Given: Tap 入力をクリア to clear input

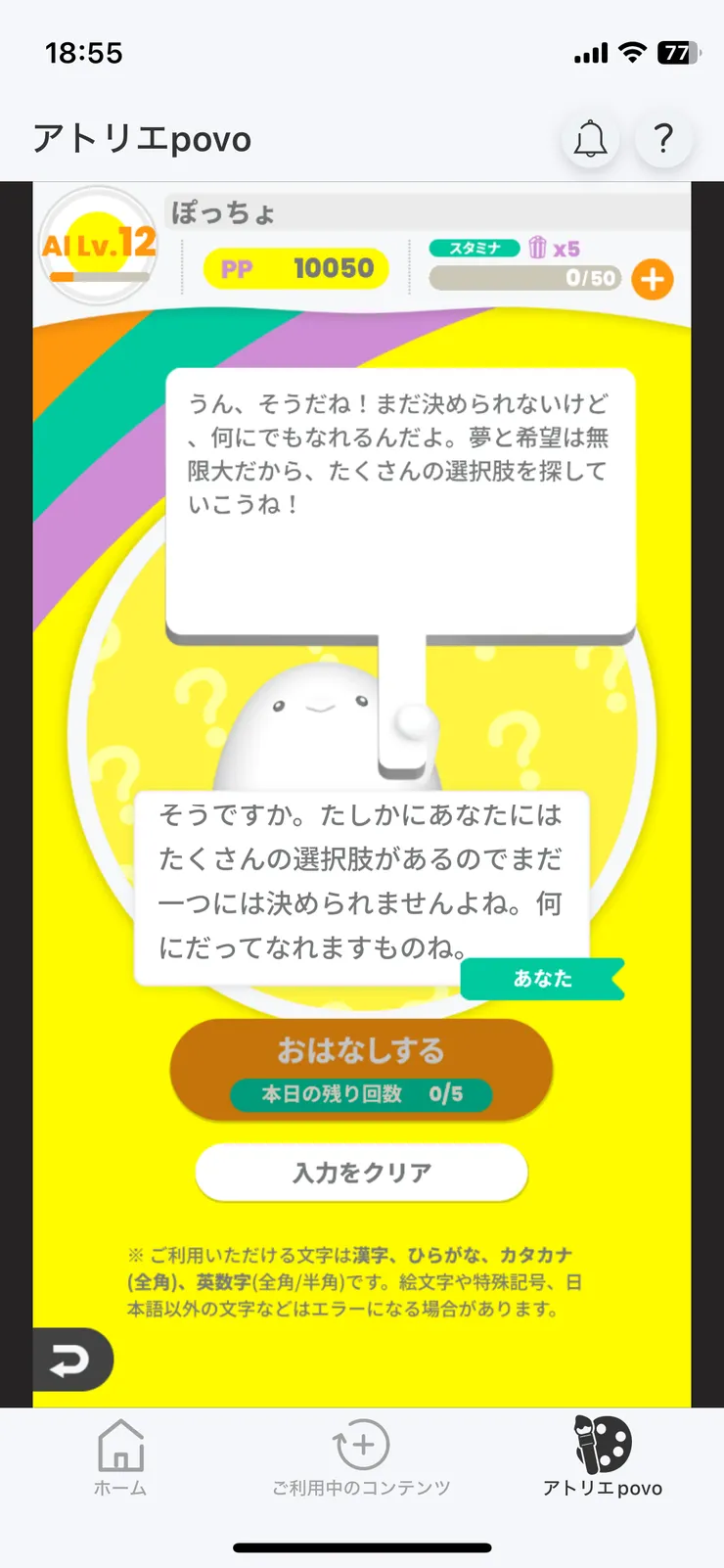Looking at the screenshot, I should (361, 1172).
